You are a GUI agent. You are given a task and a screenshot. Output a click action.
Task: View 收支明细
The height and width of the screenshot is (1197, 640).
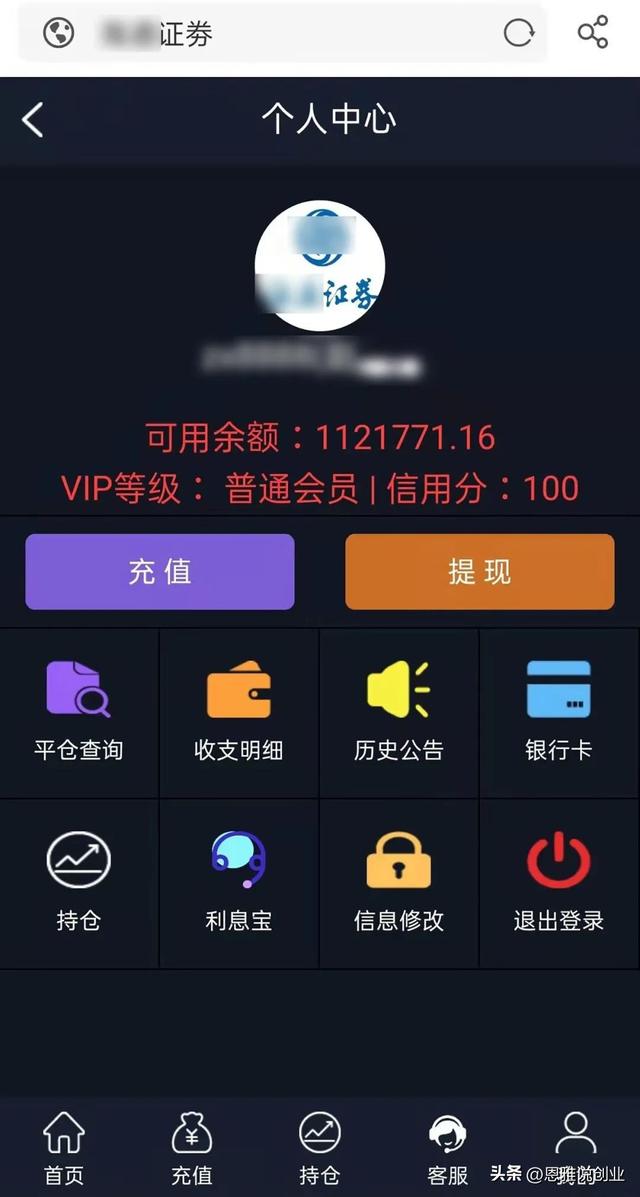click(239, 711)
